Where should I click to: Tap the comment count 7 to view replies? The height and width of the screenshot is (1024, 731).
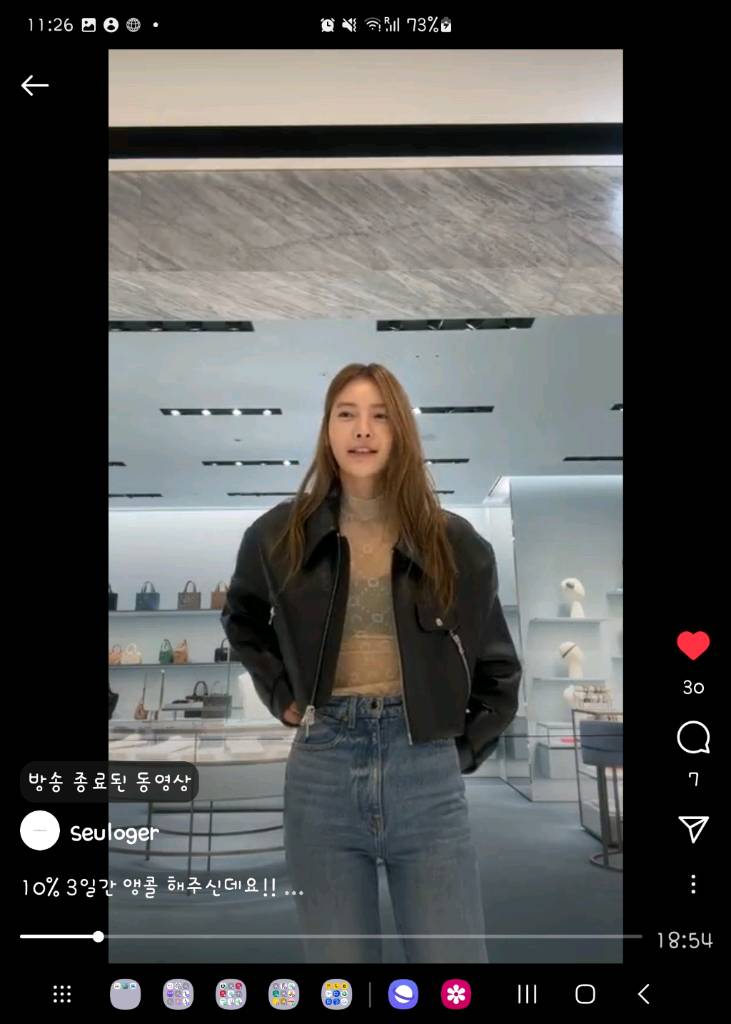(x=693, y=780)
